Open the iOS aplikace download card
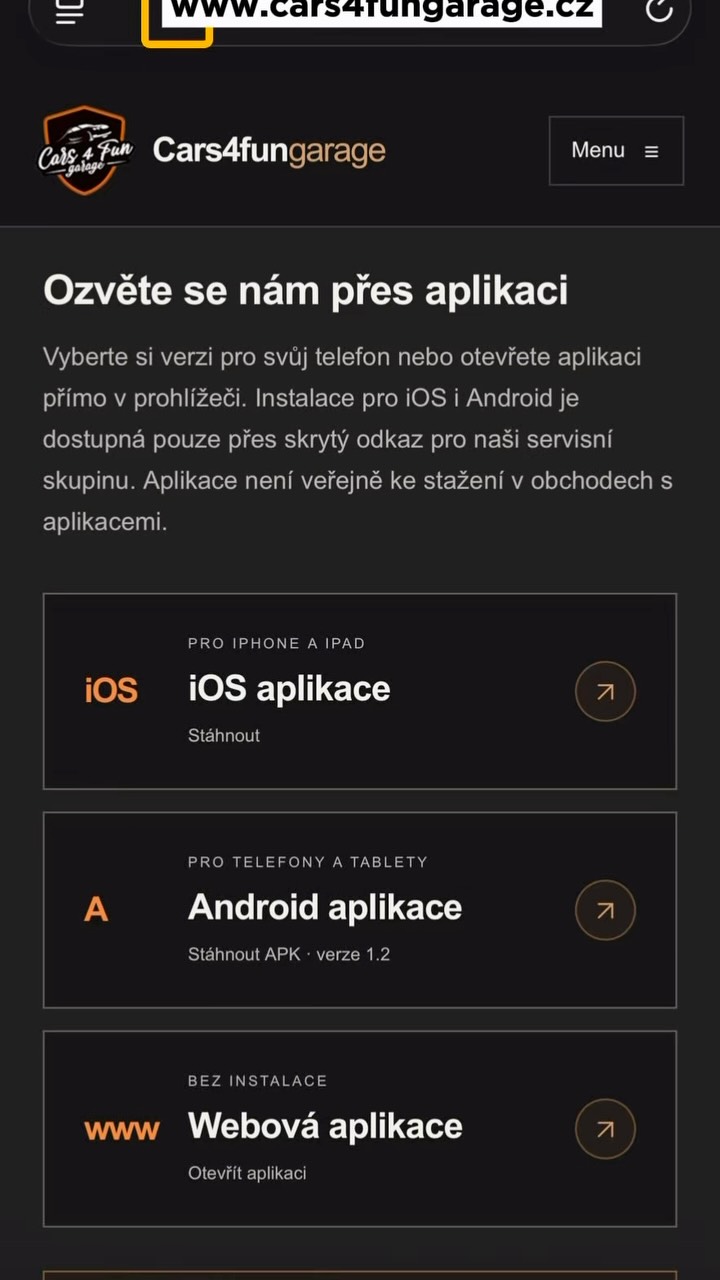Viewport: 720px width, 1280px height. pyautogui.click(x=360, y=691)
